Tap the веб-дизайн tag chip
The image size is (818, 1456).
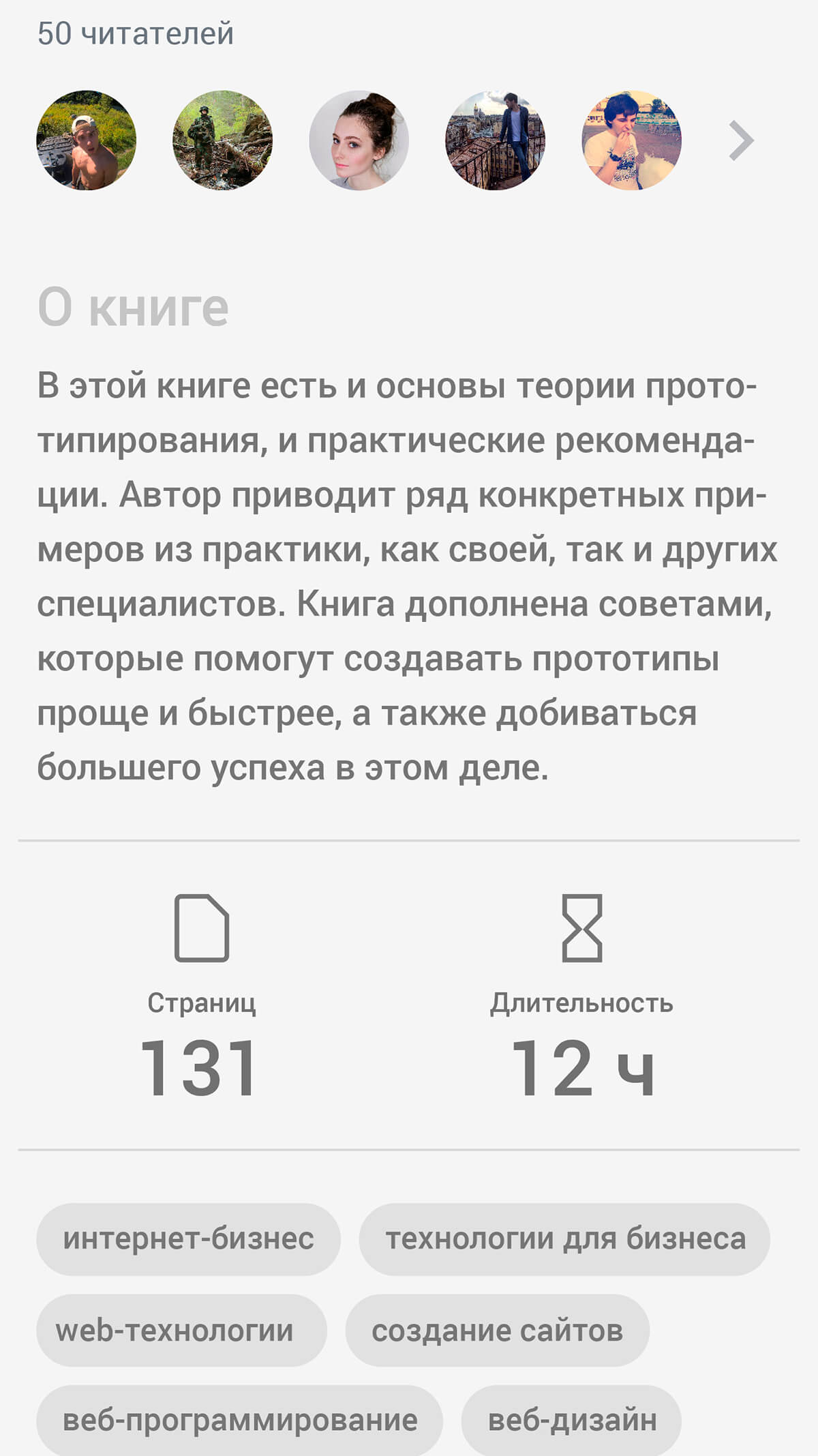(x=571, y=1421)
